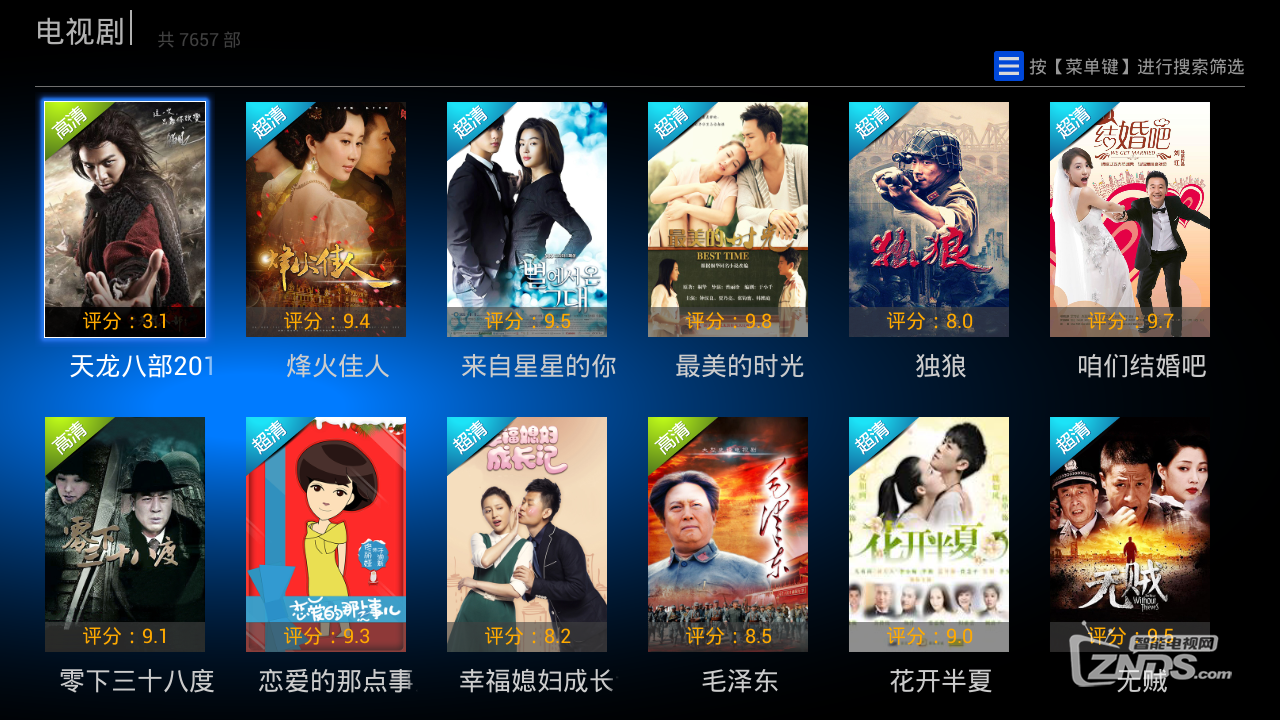1280x720 pixels.
Task: Open the search filter menu icon
Action: [x=1008, y=66]
